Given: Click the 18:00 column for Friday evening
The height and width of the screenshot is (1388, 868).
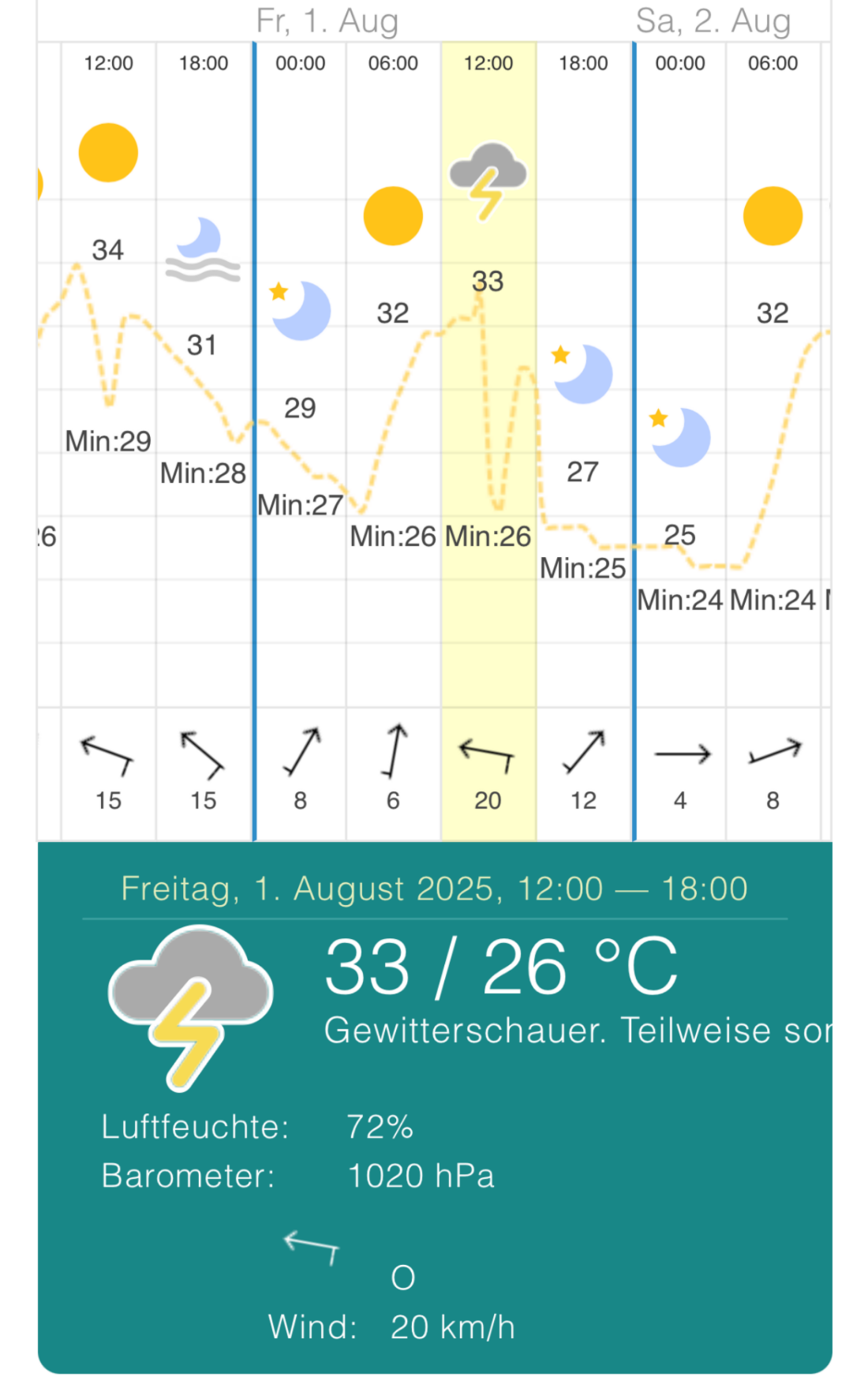Looking at the screenshot, I should click(204, 63).
